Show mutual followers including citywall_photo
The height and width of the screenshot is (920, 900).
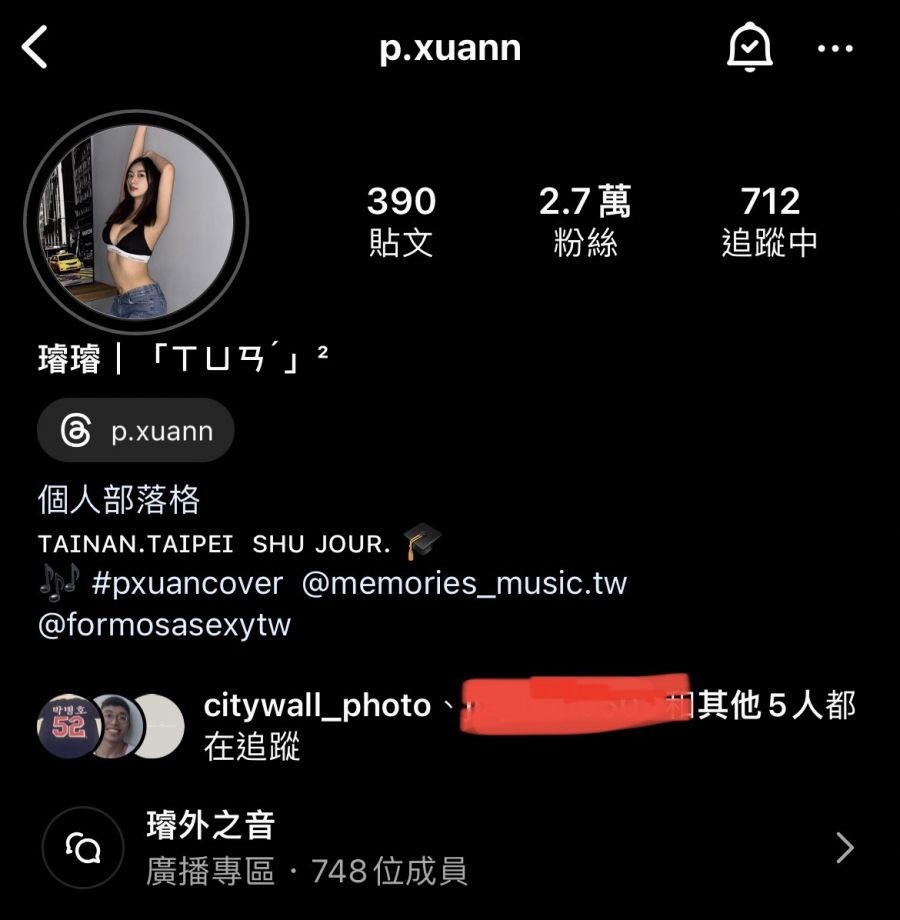point(450,725)
